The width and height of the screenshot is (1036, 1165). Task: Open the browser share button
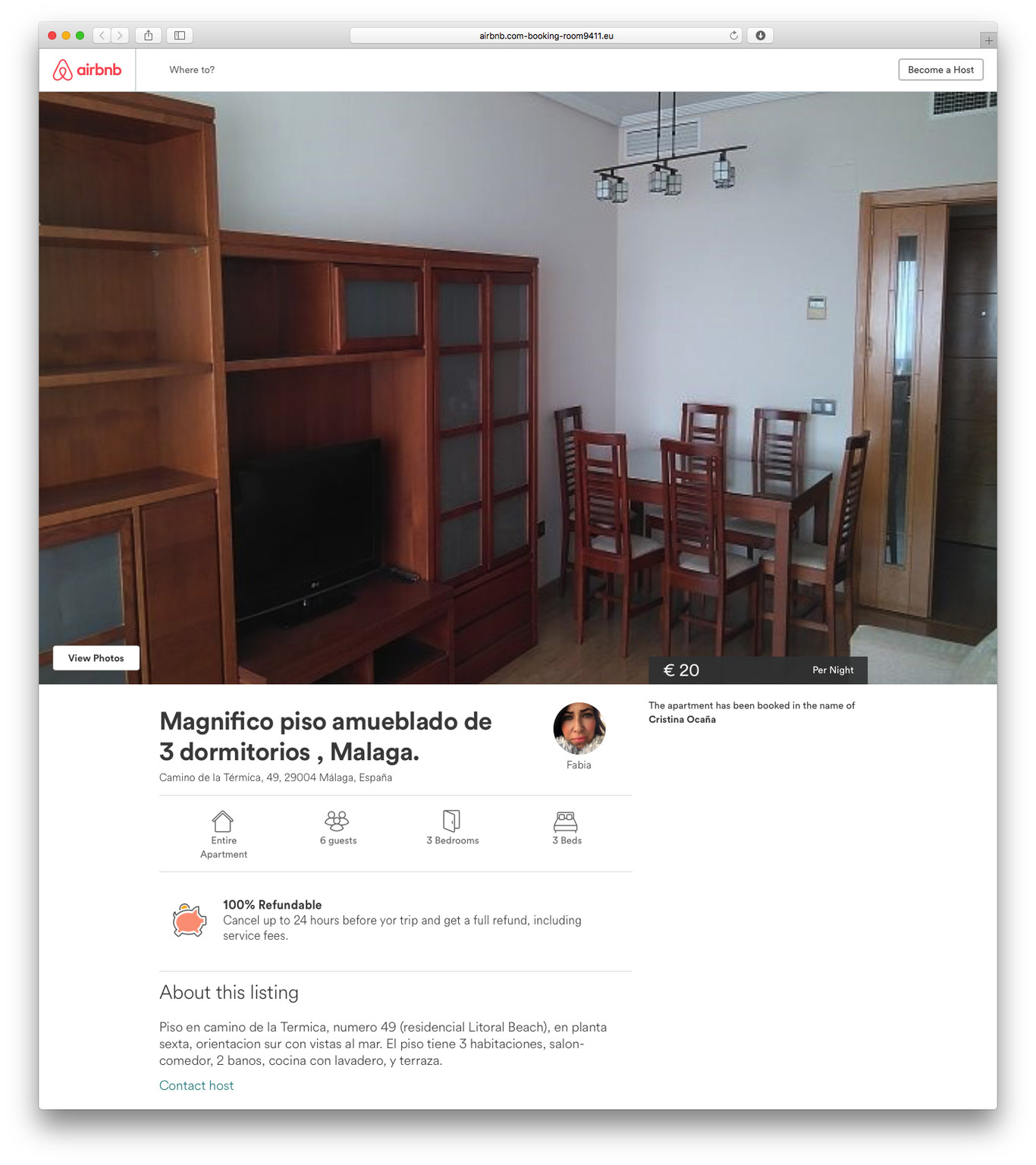point(149,36)
